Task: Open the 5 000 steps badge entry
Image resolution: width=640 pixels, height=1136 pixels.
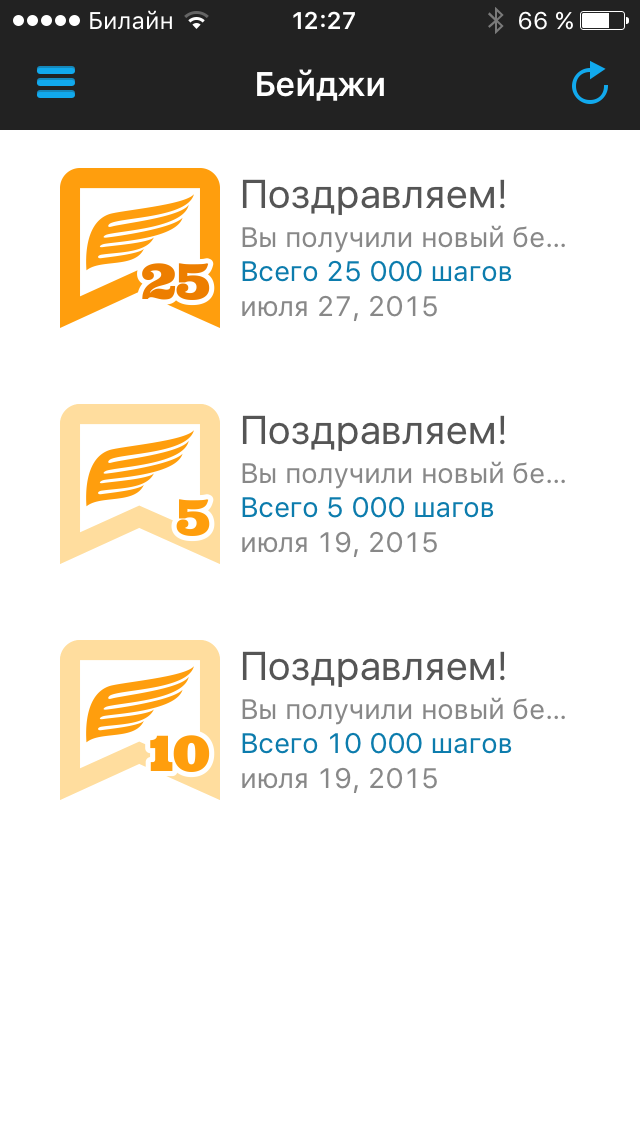Action: pos(320,484)
